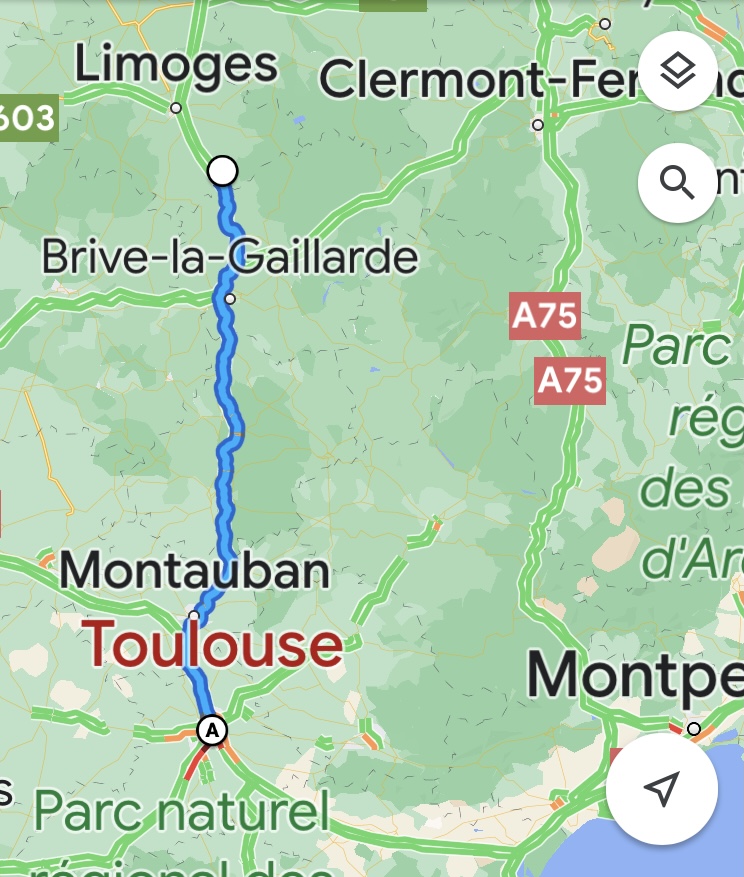Tap the search magnifier button
The width and height of the screenshot is (744, 877).
[677, 183]
